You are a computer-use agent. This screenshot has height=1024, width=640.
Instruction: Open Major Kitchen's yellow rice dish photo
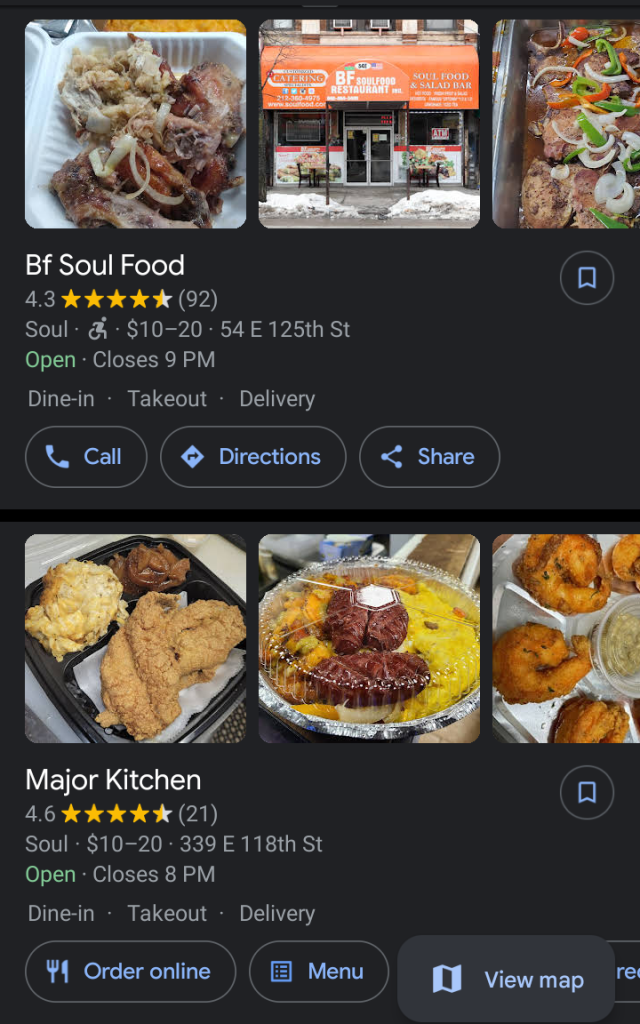click(x=369, y=638)
